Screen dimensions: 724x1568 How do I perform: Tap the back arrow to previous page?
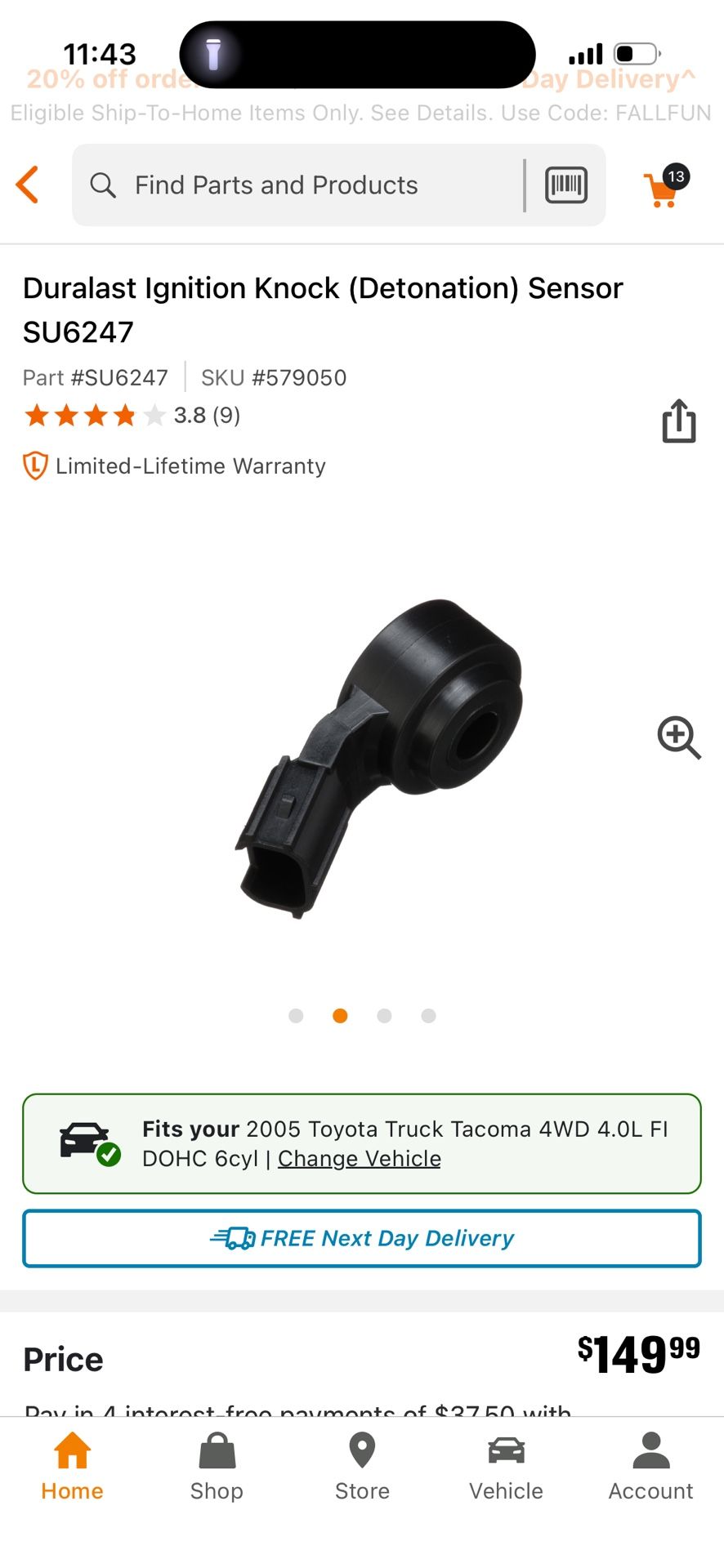tap(28, 185)
